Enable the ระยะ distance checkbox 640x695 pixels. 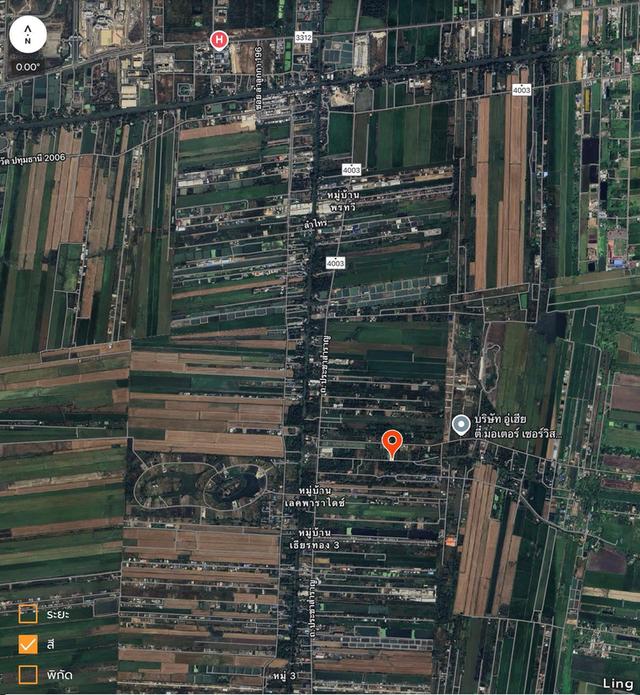(28, 614)
